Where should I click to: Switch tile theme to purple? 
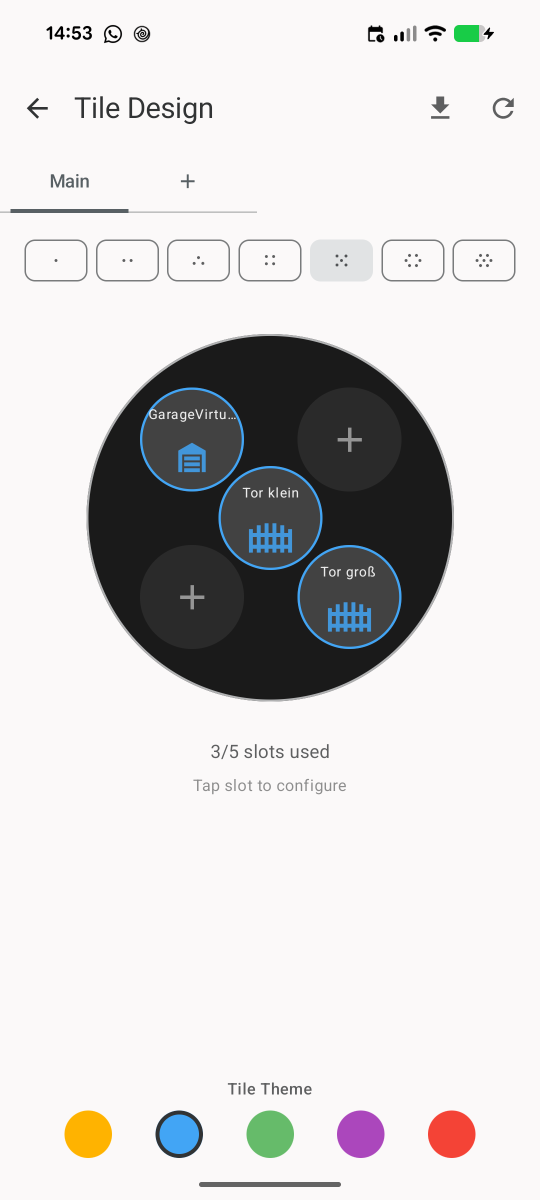(360, 1134)
